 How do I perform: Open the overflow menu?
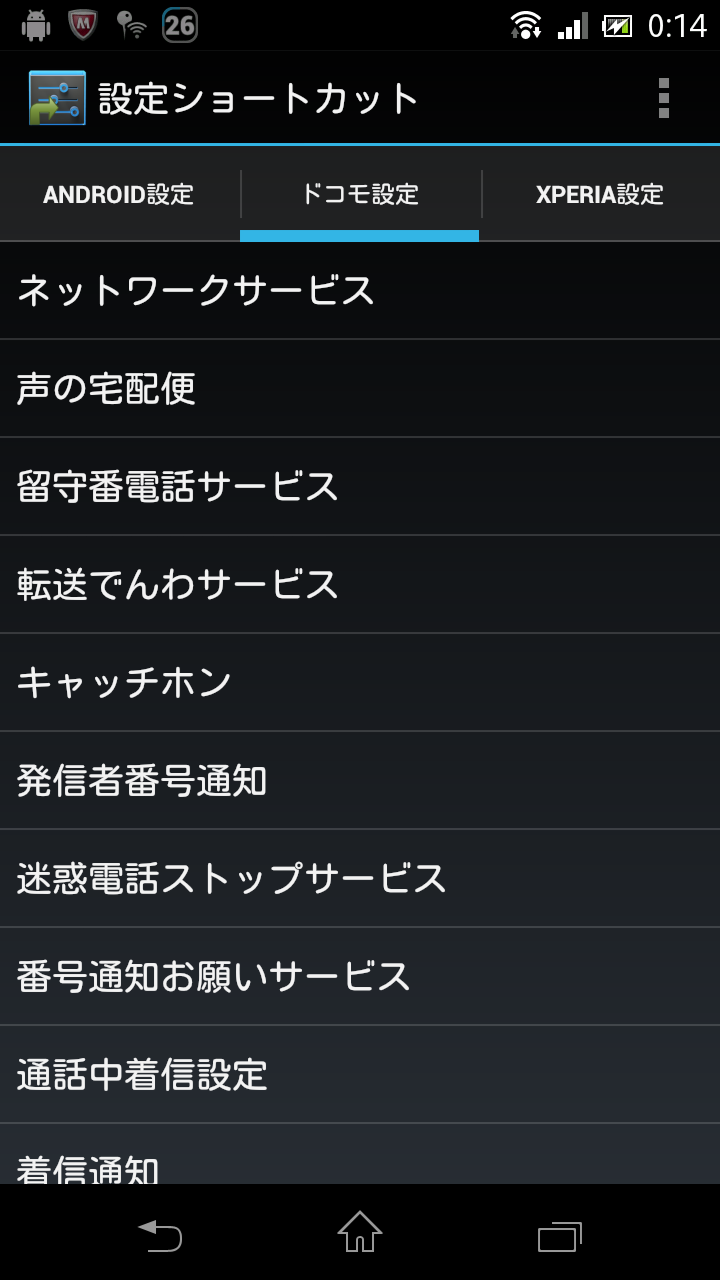coord(663,98)
